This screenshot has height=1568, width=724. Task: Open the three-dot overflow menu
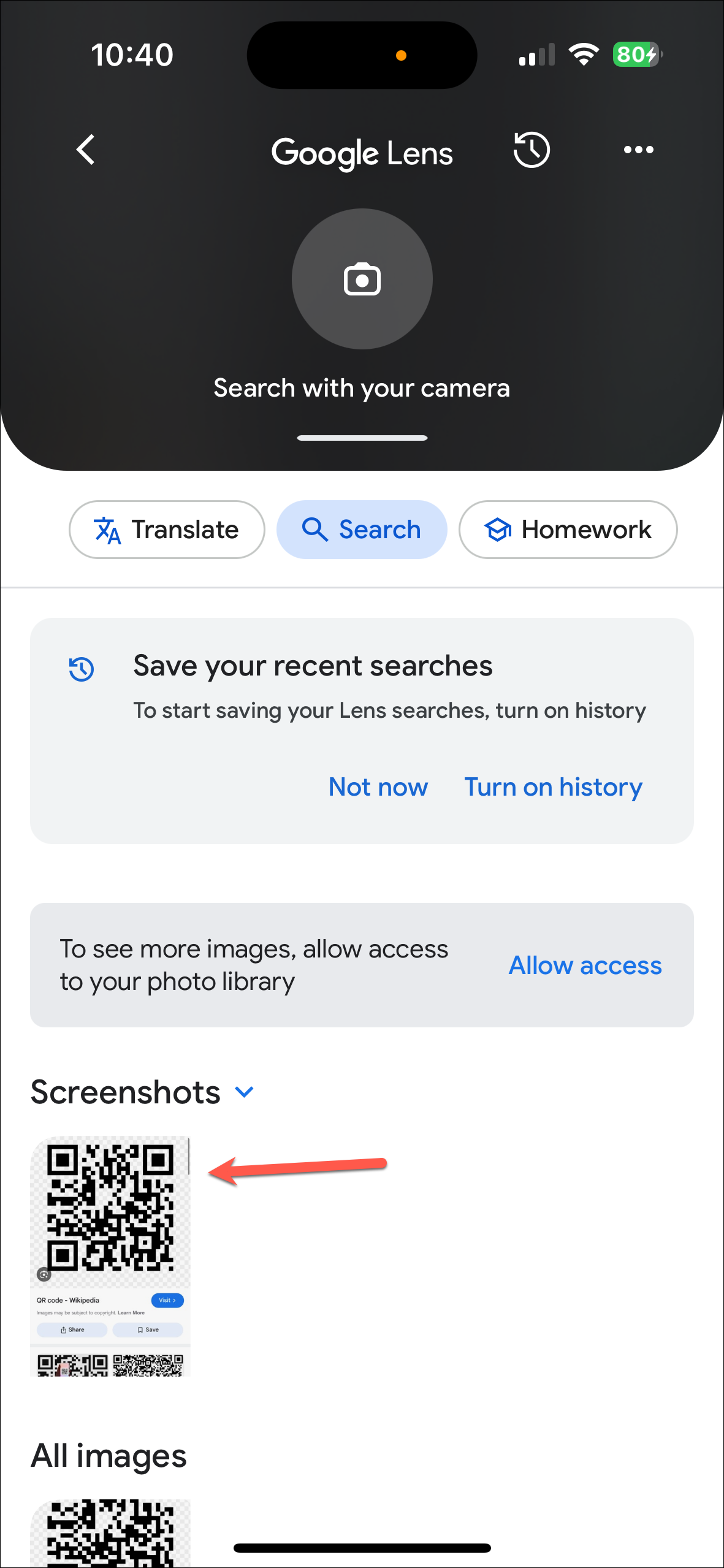[x=638, y=150]
